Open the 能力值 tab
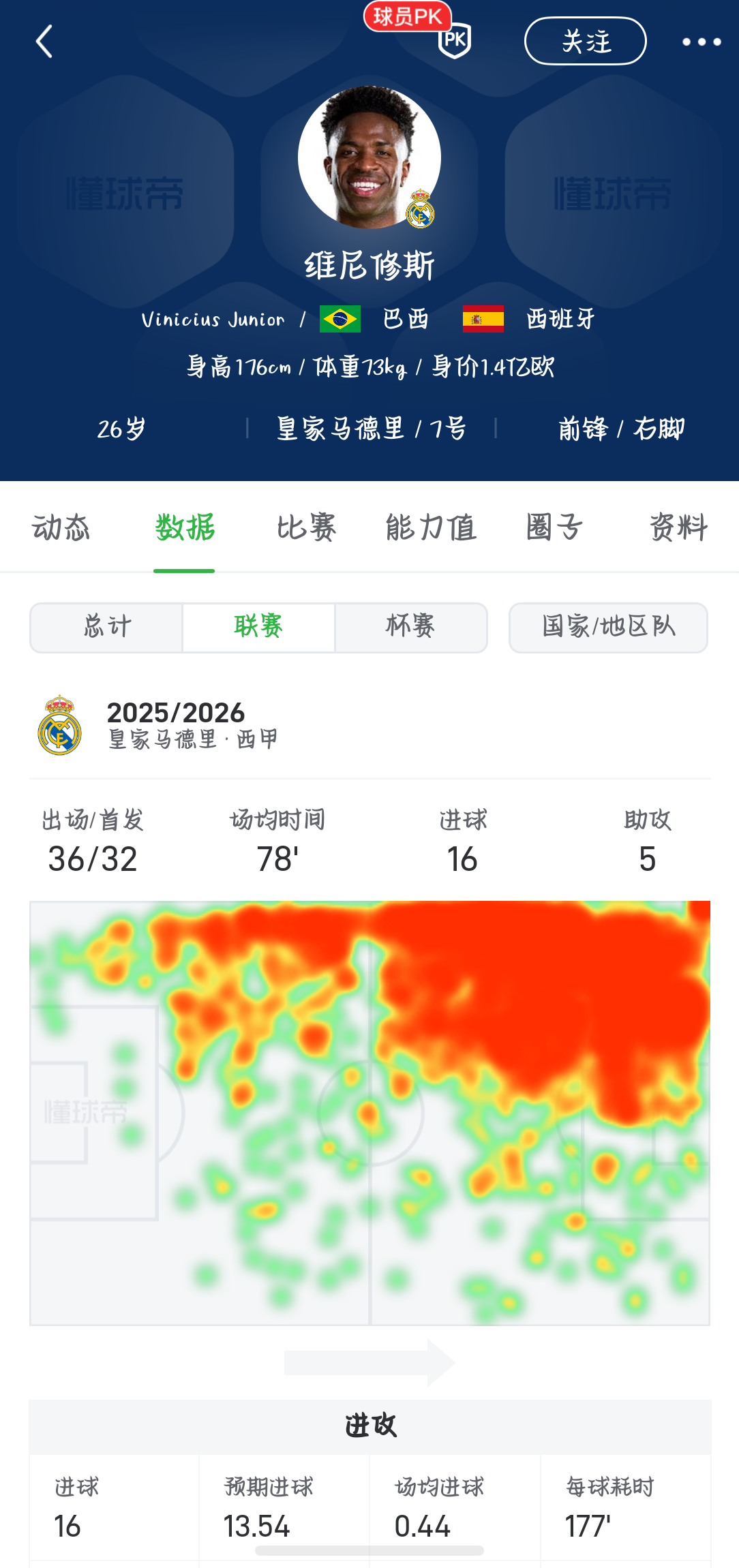The height and width of the screenshot is (1568, 739). point(431,527)
